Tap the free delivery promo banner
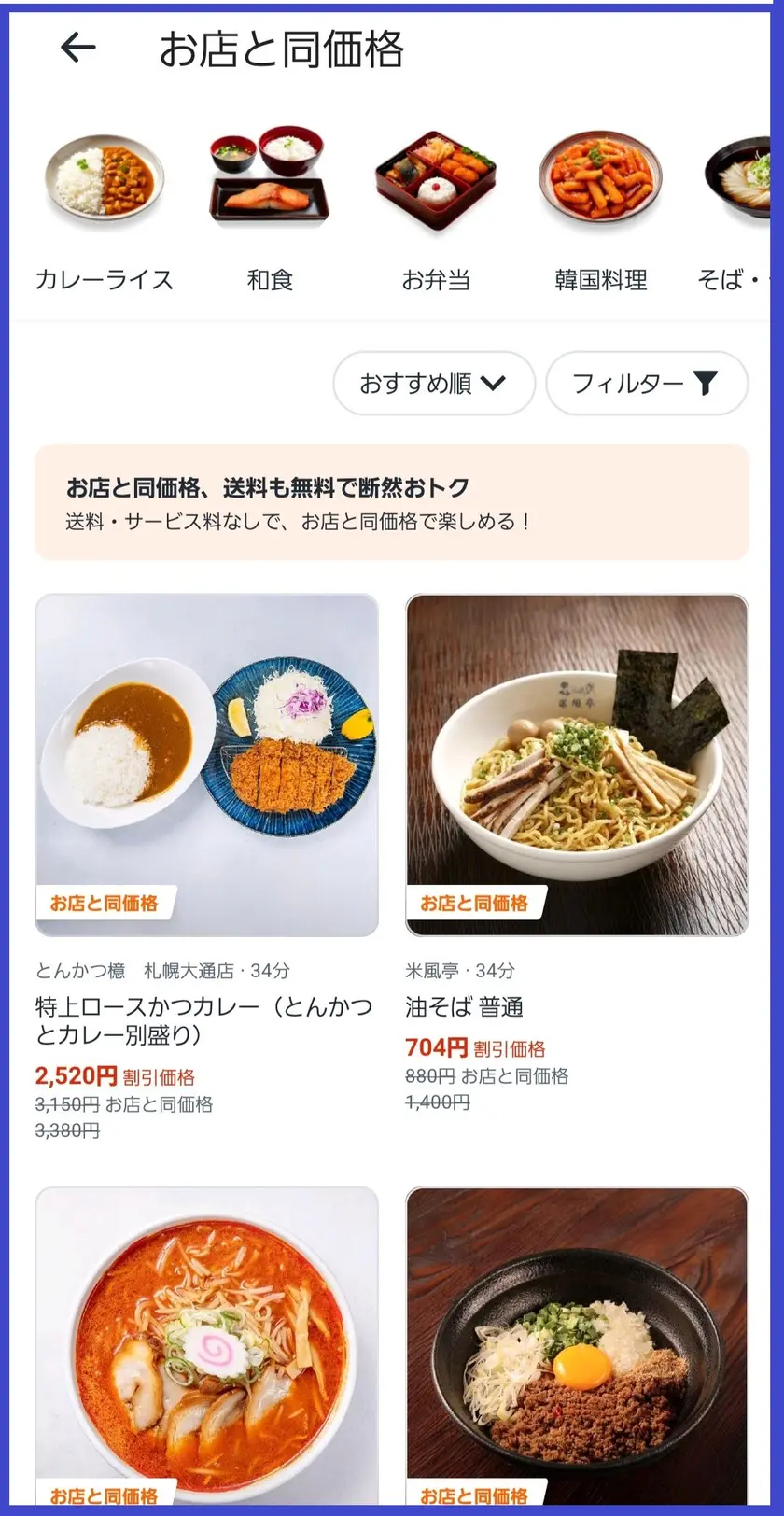784x1516 pixels. pyautogui.click(x=392, y=500)
